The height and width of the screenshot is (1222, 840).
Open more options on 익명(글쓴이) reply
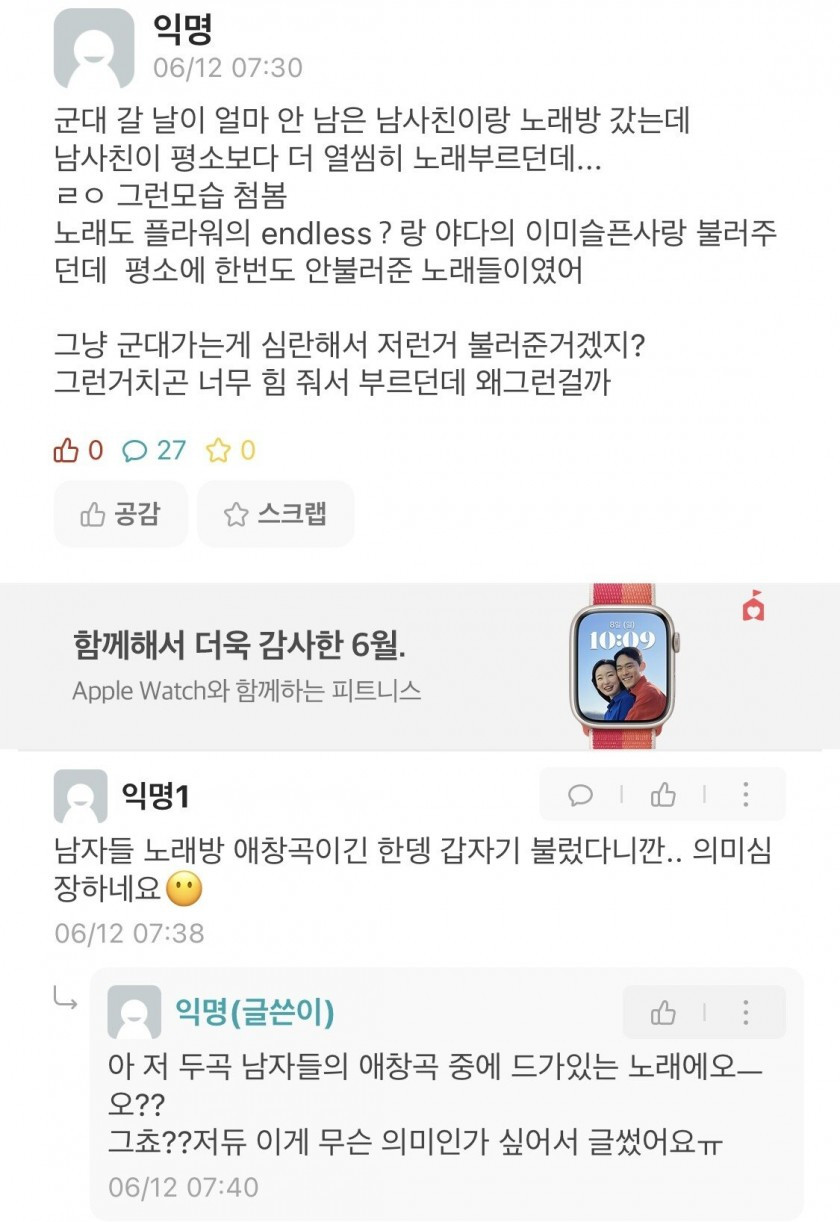tap(746, 1013)
